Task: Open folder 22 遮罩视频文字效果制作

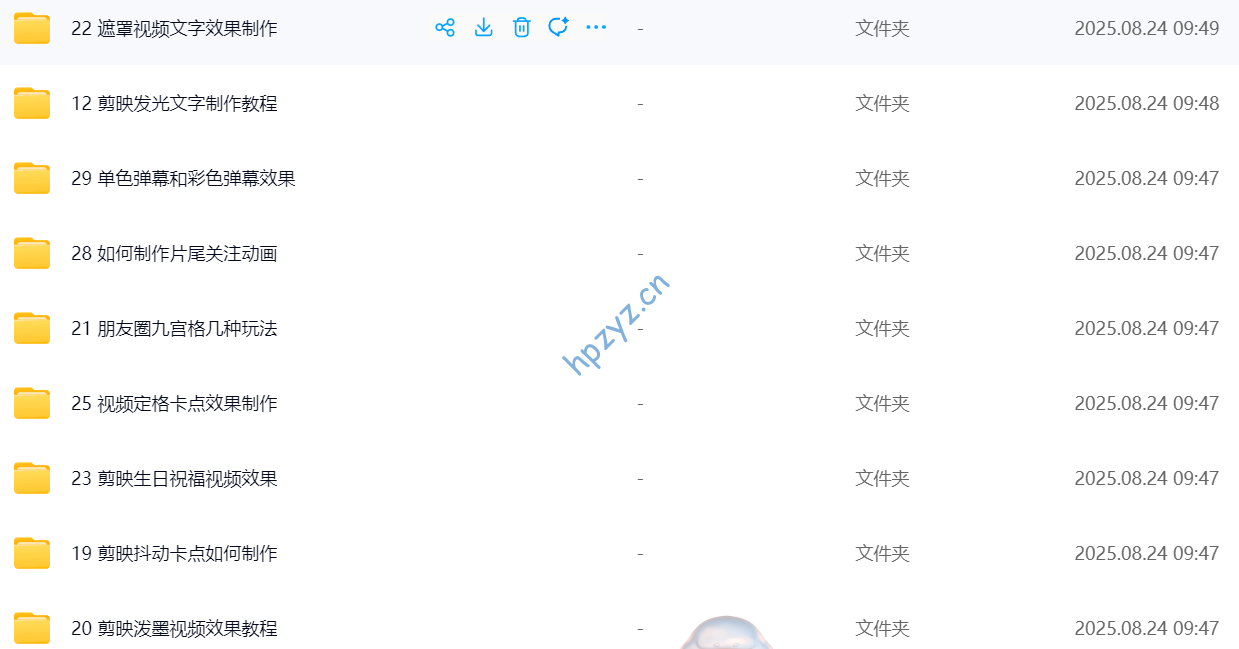Action: click(174, 29)
